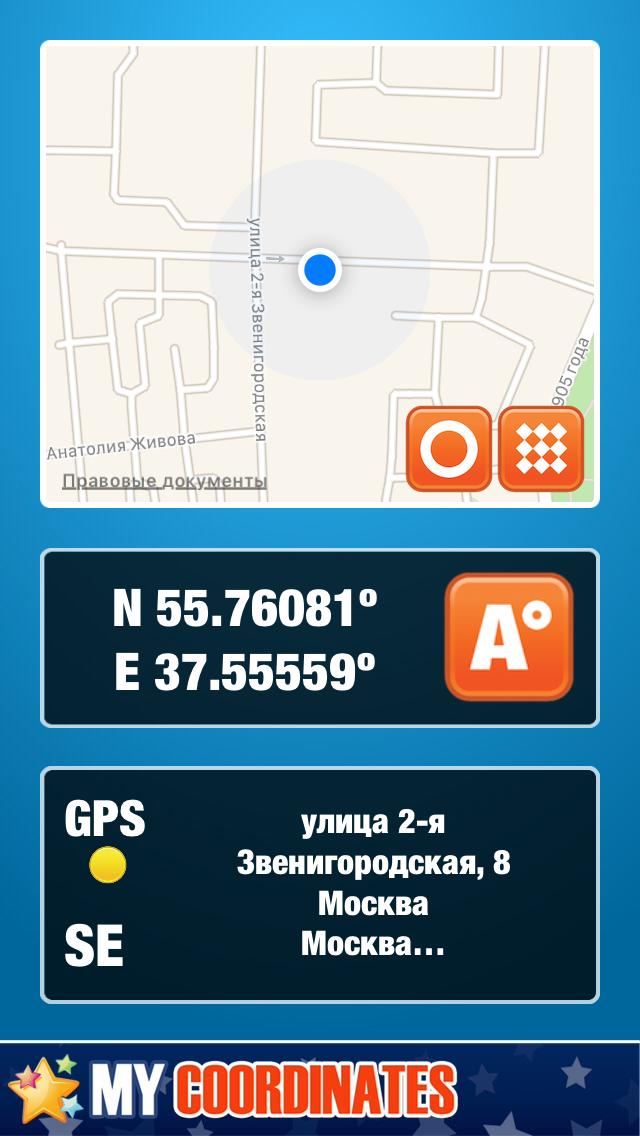
Task: Tap the orange diamond-grid map type button
Action: pos(540,449)
